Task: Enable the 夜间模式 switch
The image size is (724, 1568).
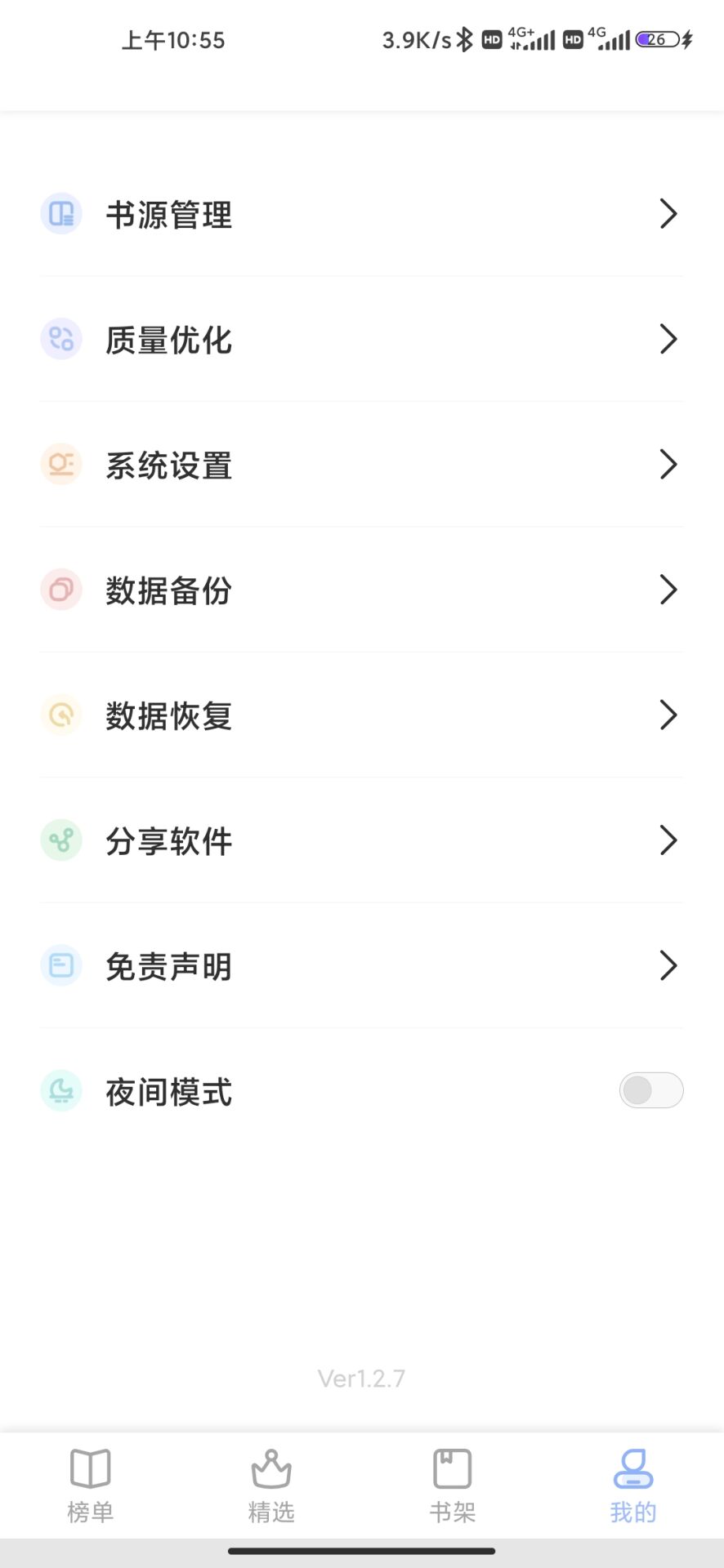Action: 650,1090
